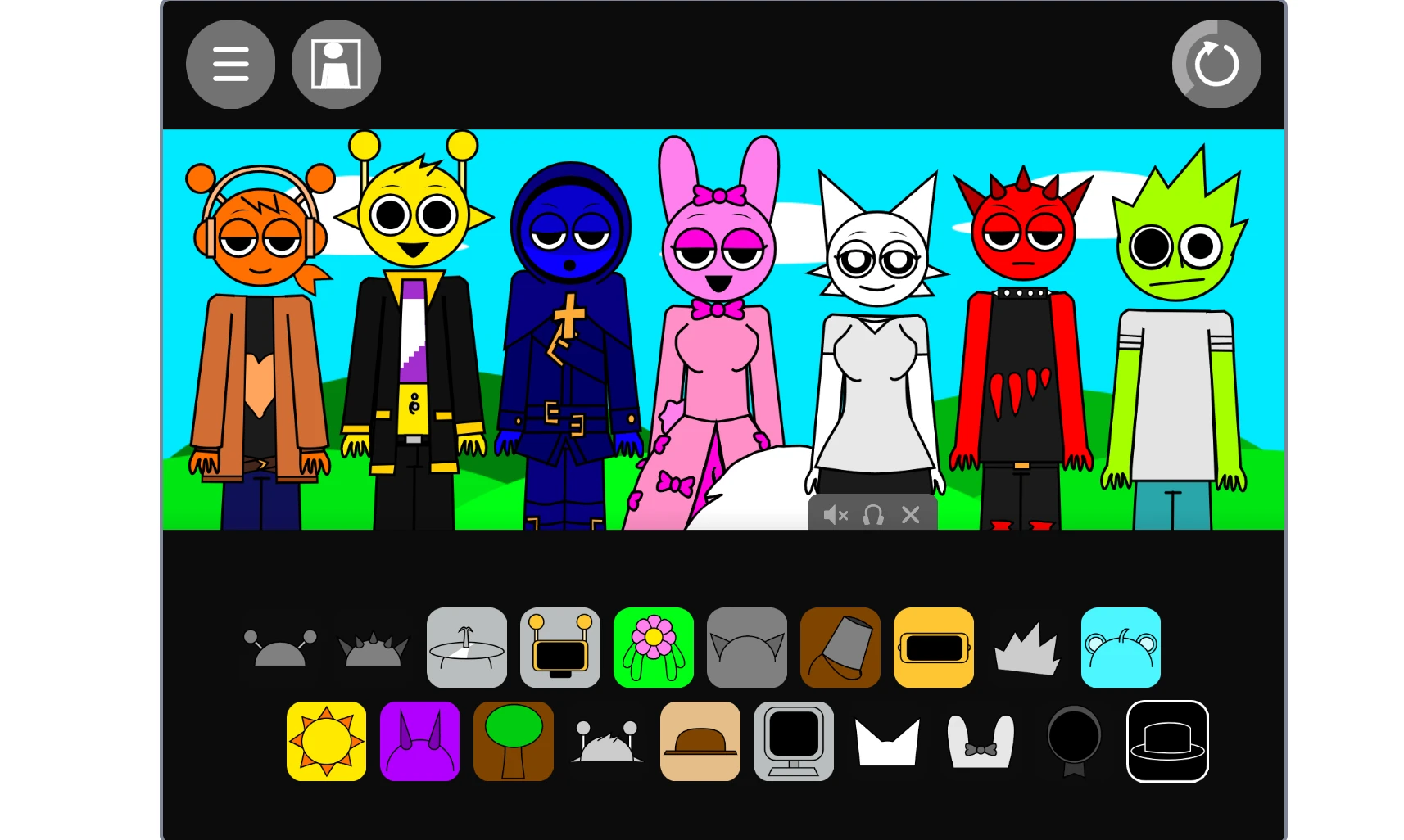Select the robot antenna screen icon
Image resolution: width=1404 pixels, height=840 pixels.
coord(559,648)
